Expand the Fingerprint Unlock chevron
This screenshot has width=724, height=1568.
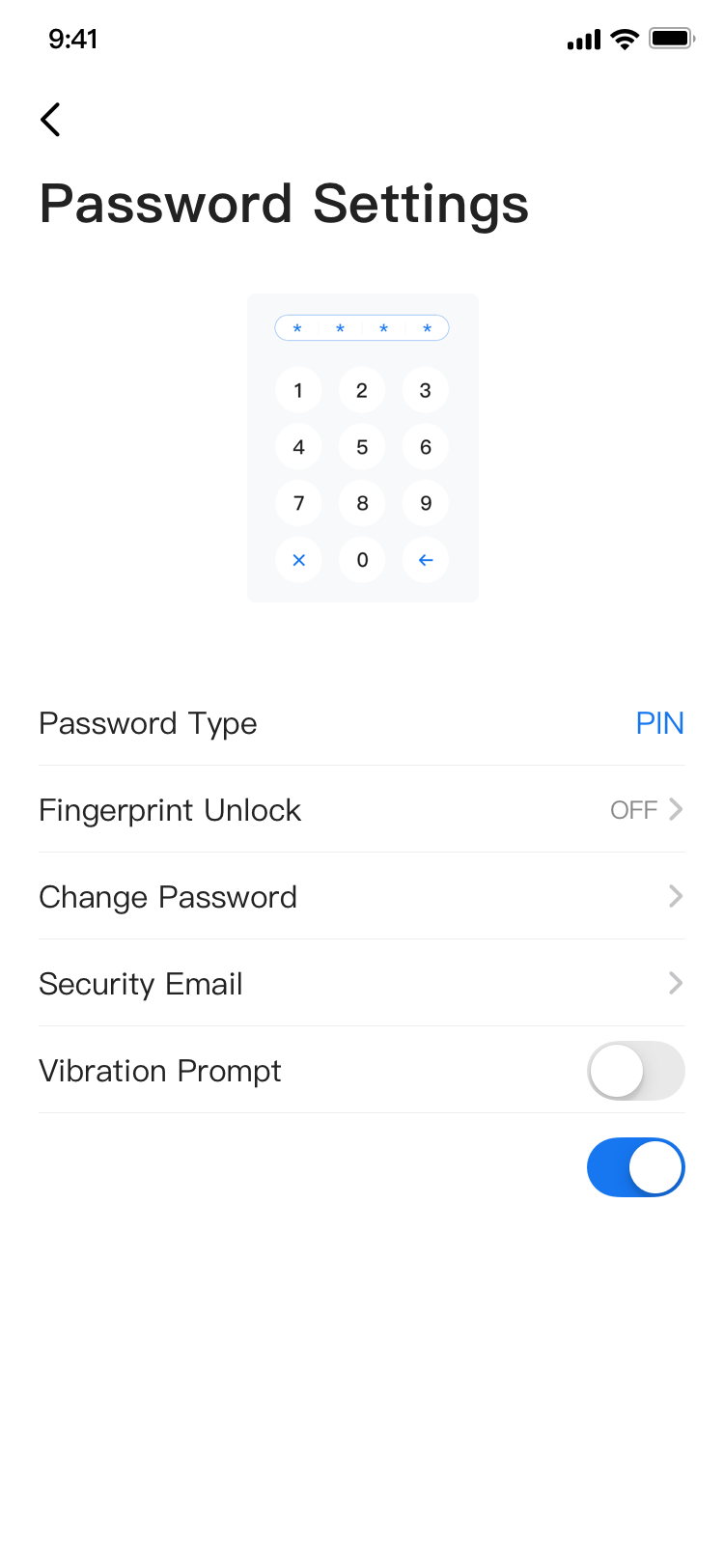(x=676, y=809)
